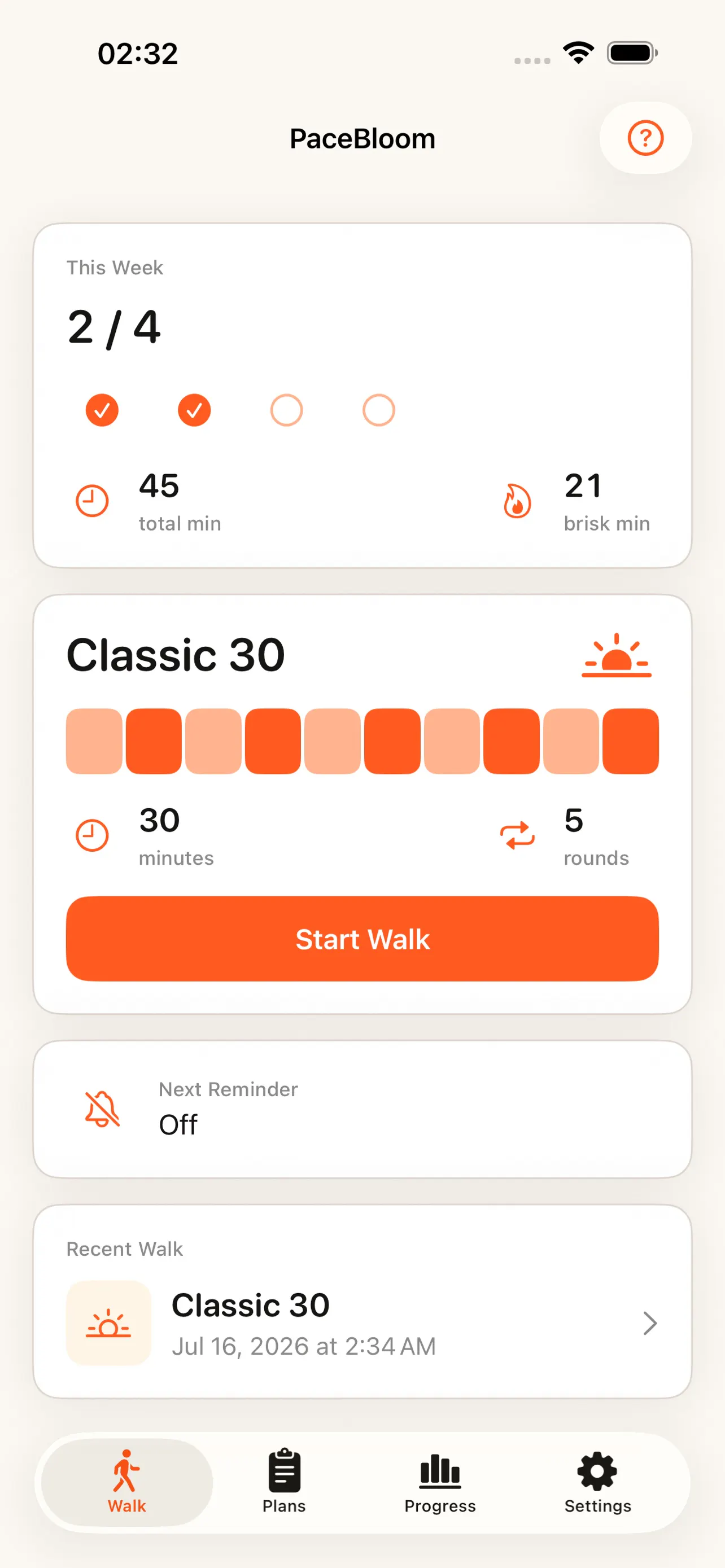Switch to the Plans tab
Image resolution: width=725 pixels, height=1568 pixels.
pyautogui.click(x=283, y=1482)
